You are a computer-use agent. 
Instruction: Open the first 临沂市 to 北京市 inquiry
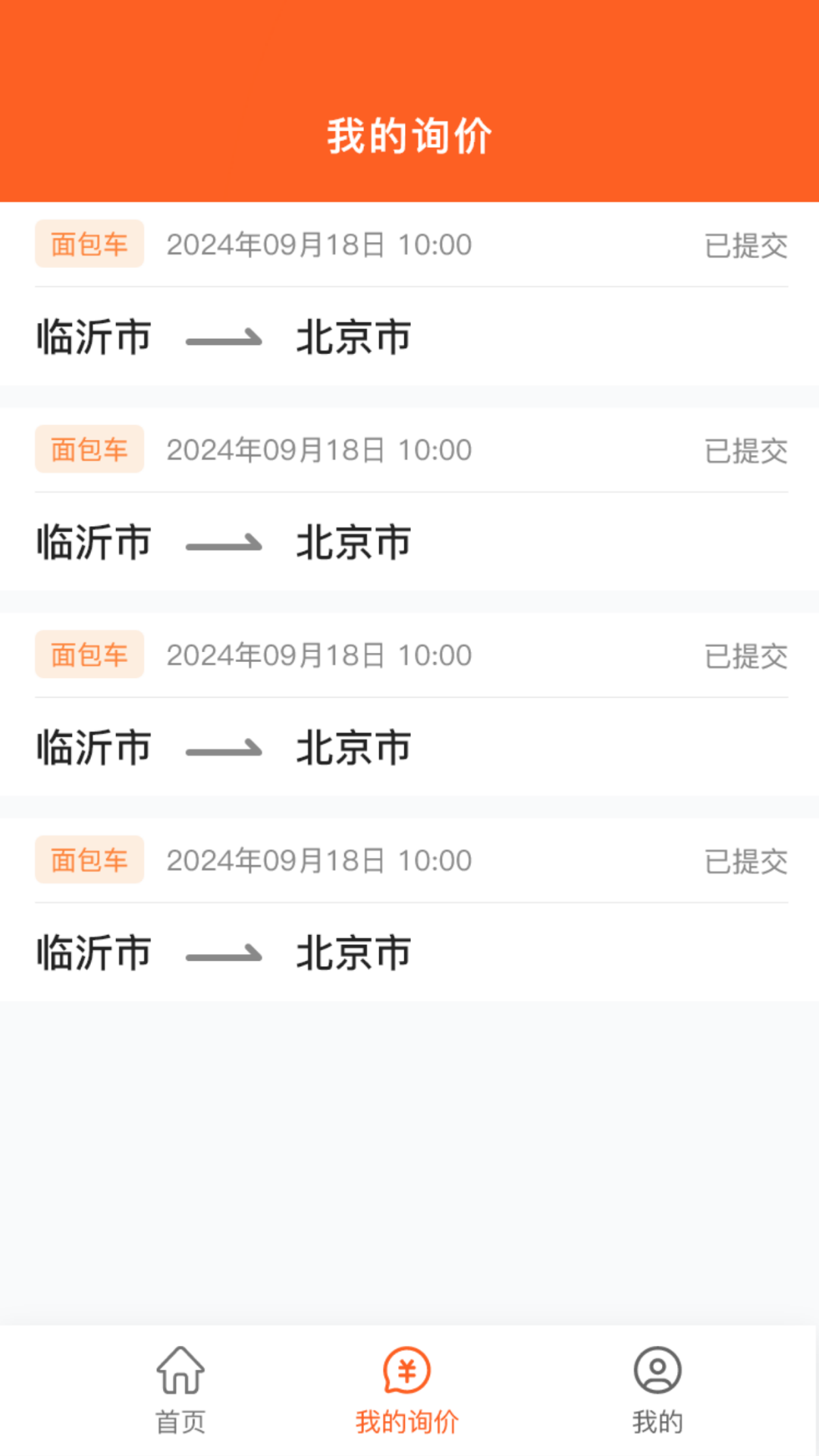click(409, 337)
